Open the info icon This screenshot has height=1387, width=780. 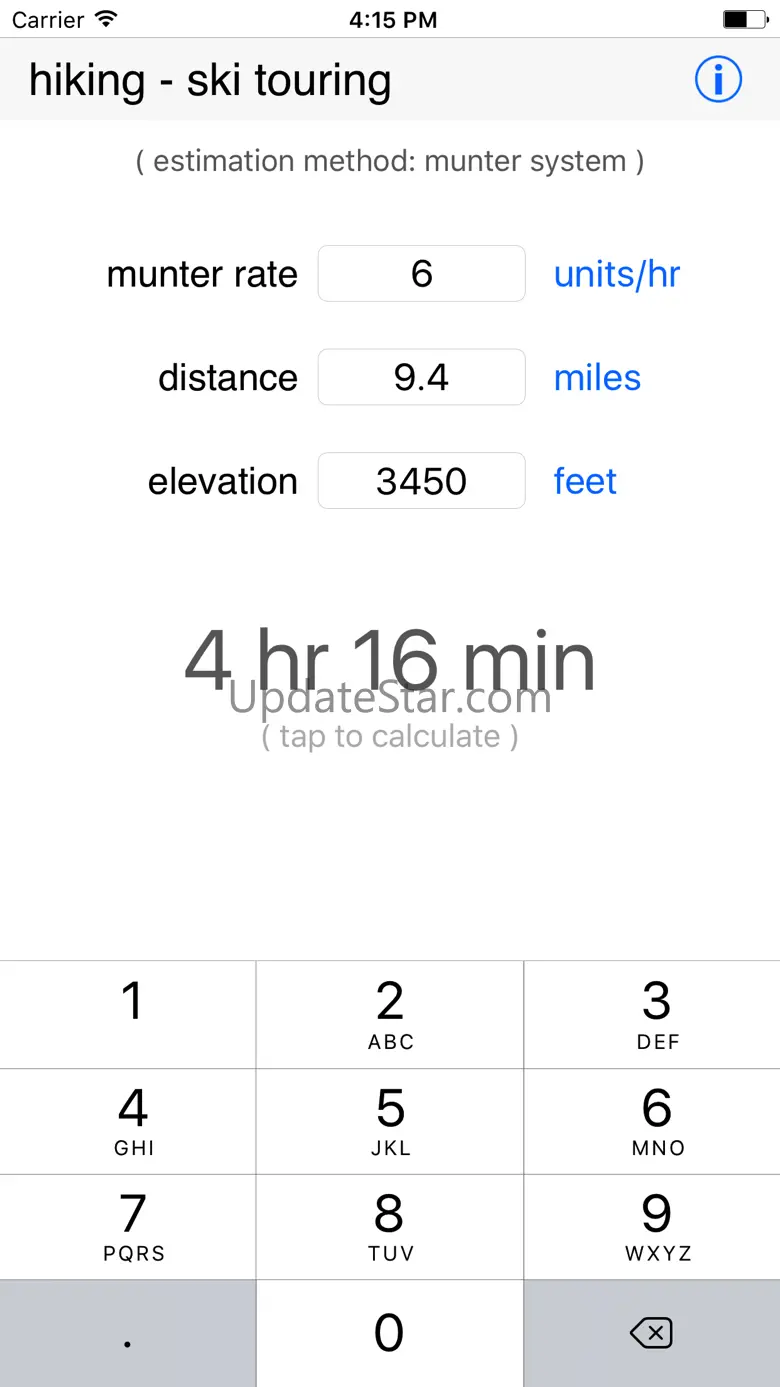point(718,80)
